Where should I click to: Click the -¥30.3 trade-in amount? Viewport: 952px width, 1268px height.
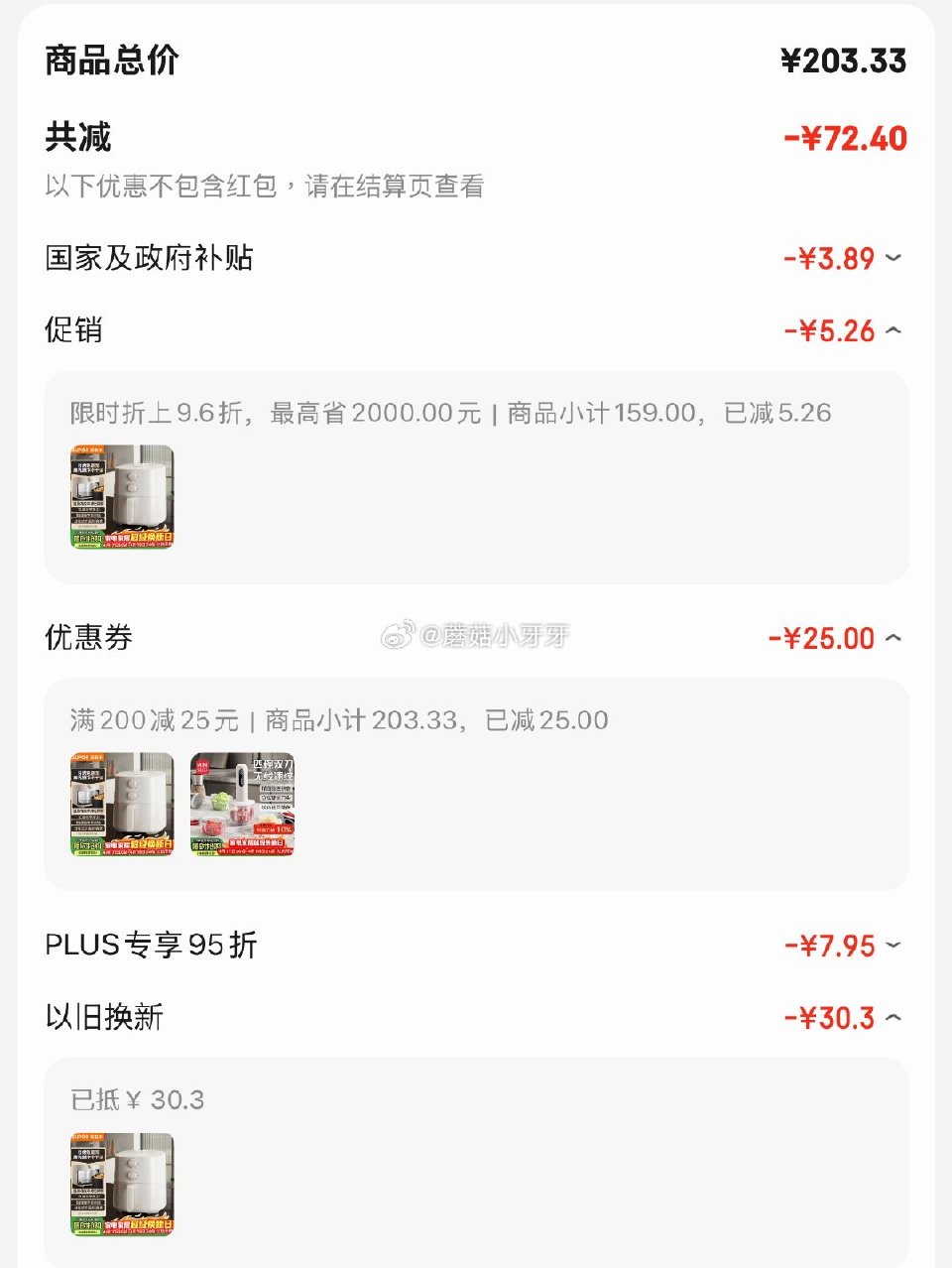pyautogui.click(x=833, y=1017)
